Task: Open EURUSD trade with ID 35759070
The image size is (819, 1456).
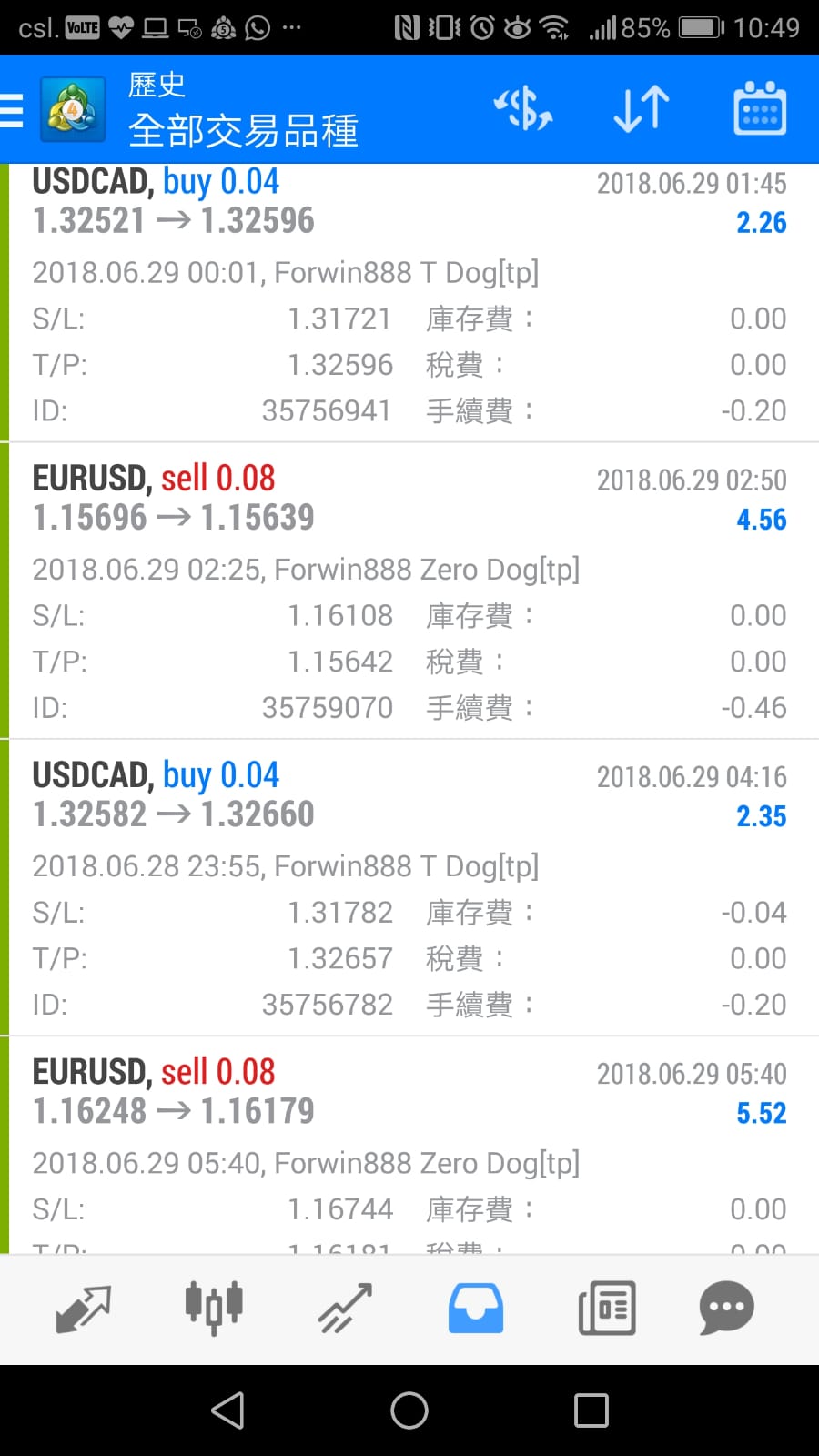Action: tap(409, 591)
